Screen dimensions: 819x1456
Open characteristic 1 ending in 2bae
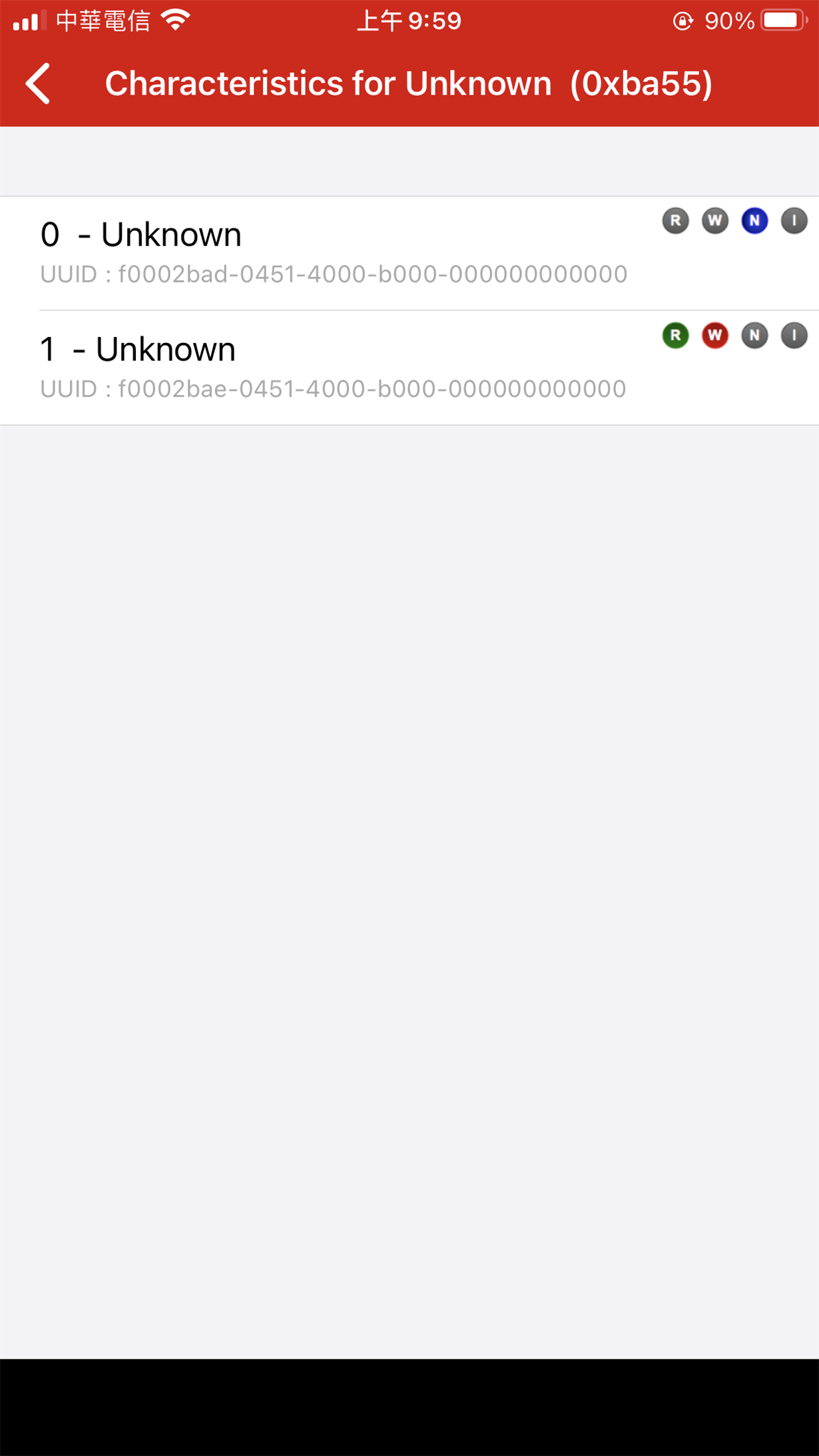click(333, 368)
